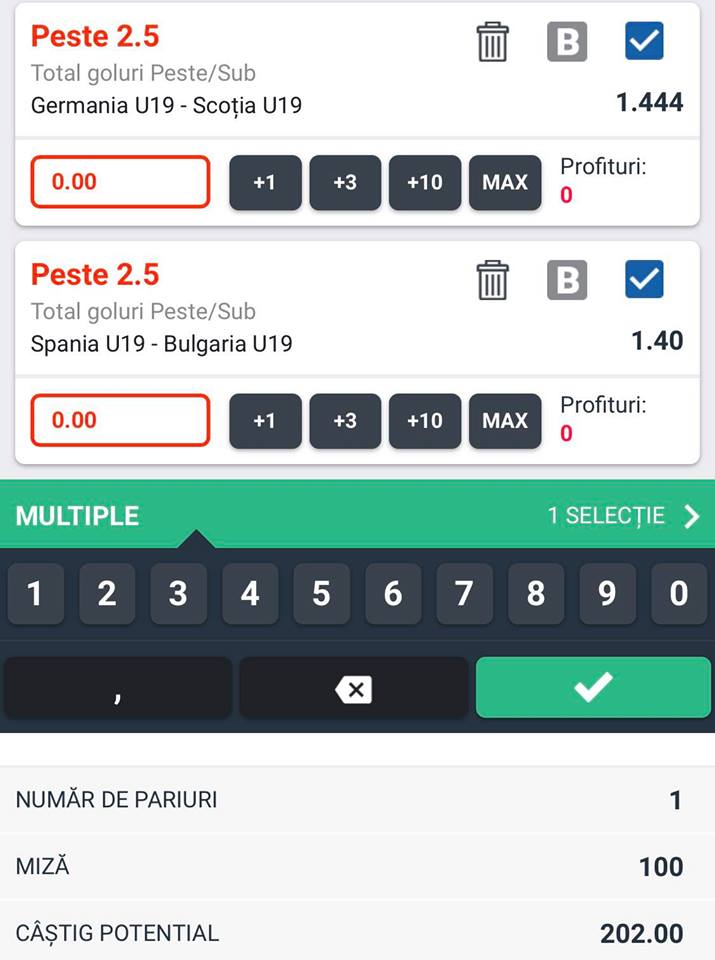Toggle banker B on Spania U19 bet

[567, 280]
